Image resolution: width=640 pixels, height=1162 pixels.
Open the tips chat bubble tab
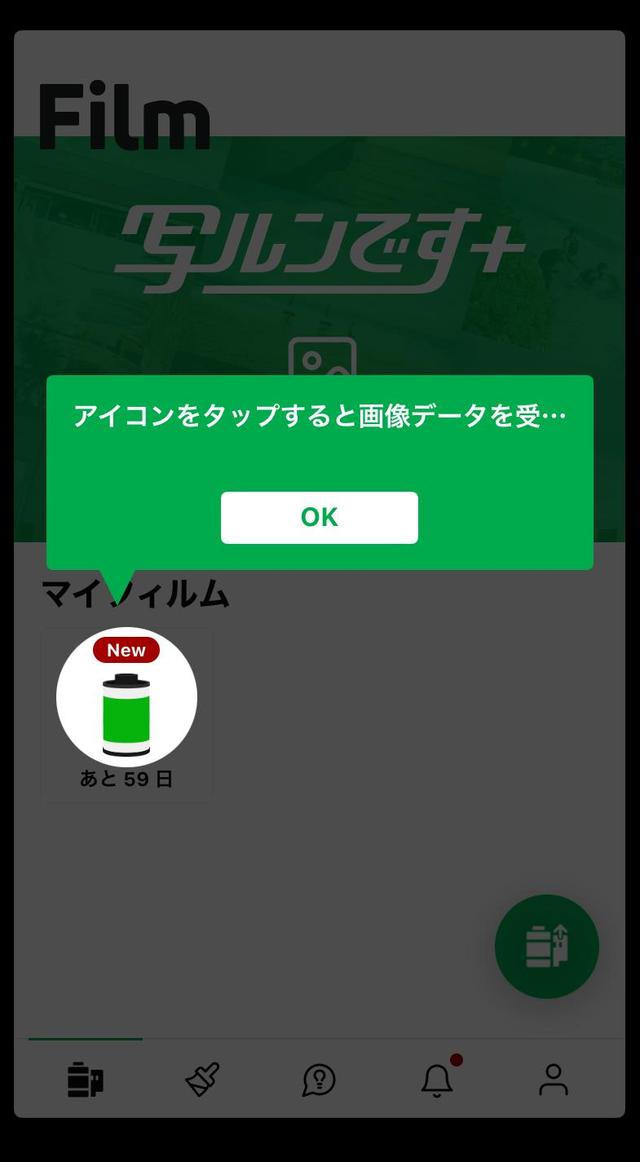click(x=319, y=1080)
